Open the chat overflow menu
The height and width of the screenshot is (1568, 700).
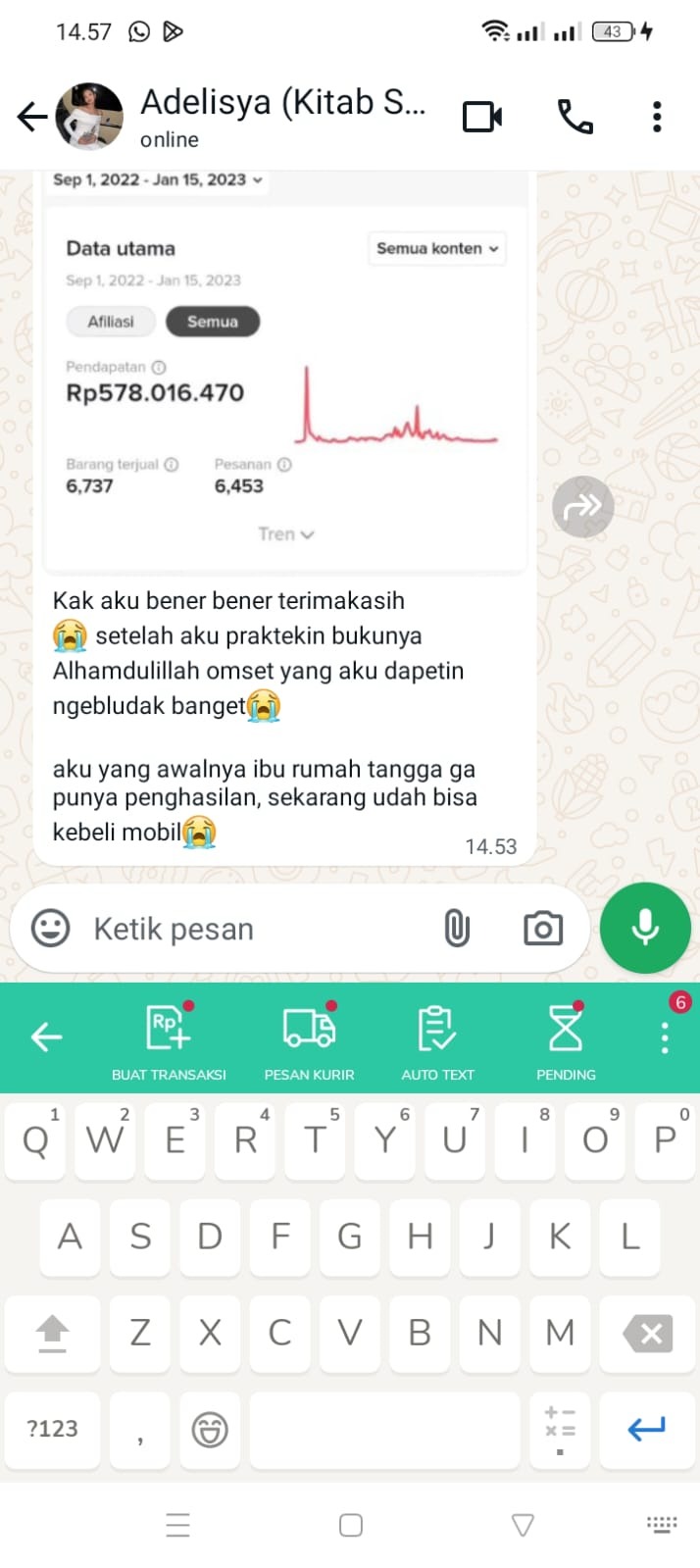pos(657,117)
